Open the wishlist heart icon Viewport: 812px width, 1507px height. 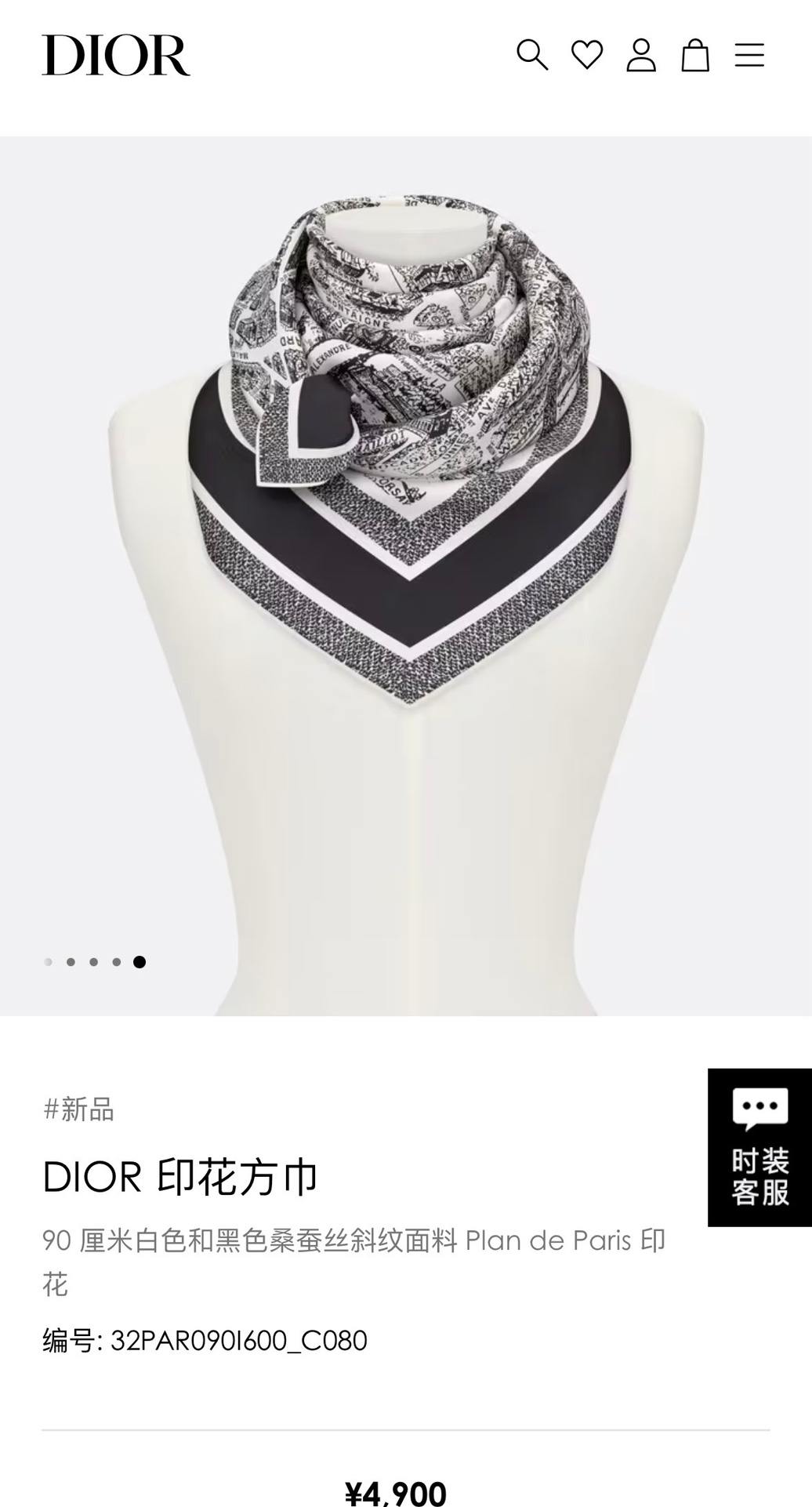(x=587, y=56)
